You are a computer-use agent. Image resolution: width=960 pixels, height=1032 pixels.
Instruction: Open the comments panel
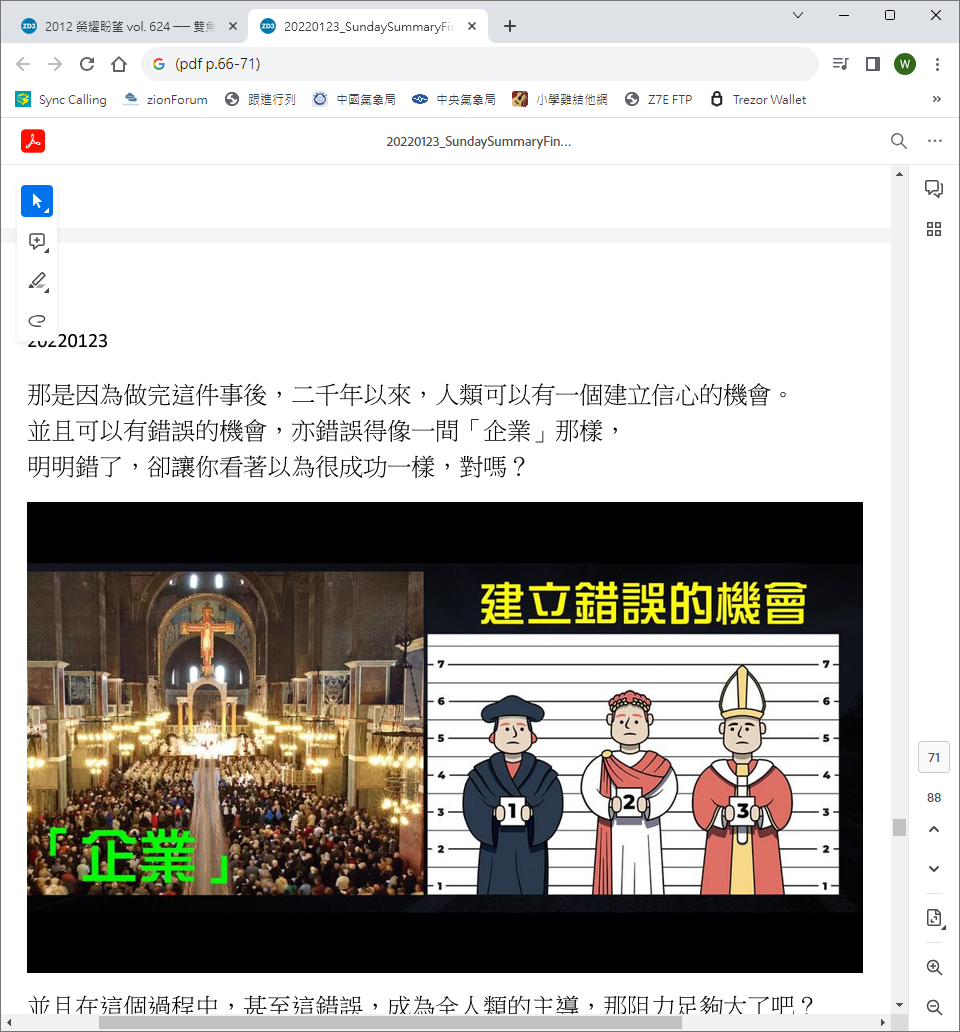click(x=934, y=188)
